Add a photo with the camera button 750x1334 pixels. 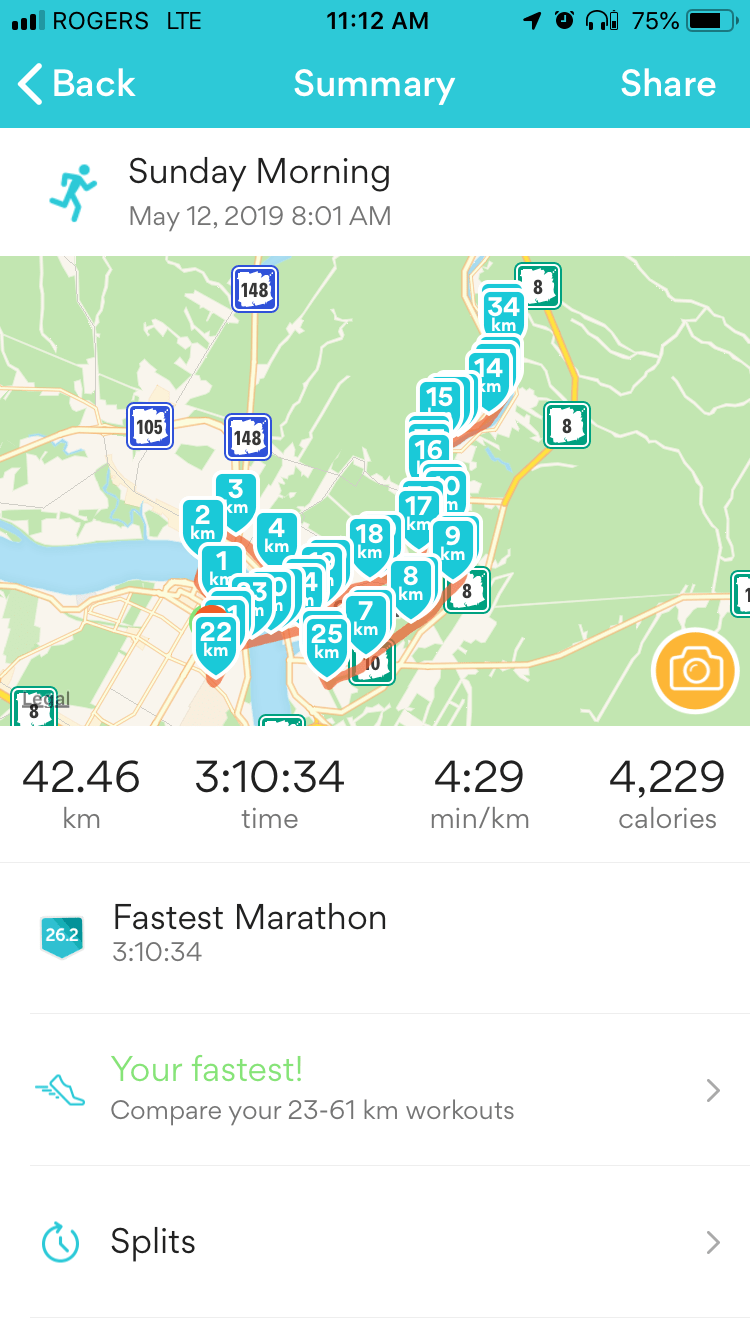(x=695, y=670)
